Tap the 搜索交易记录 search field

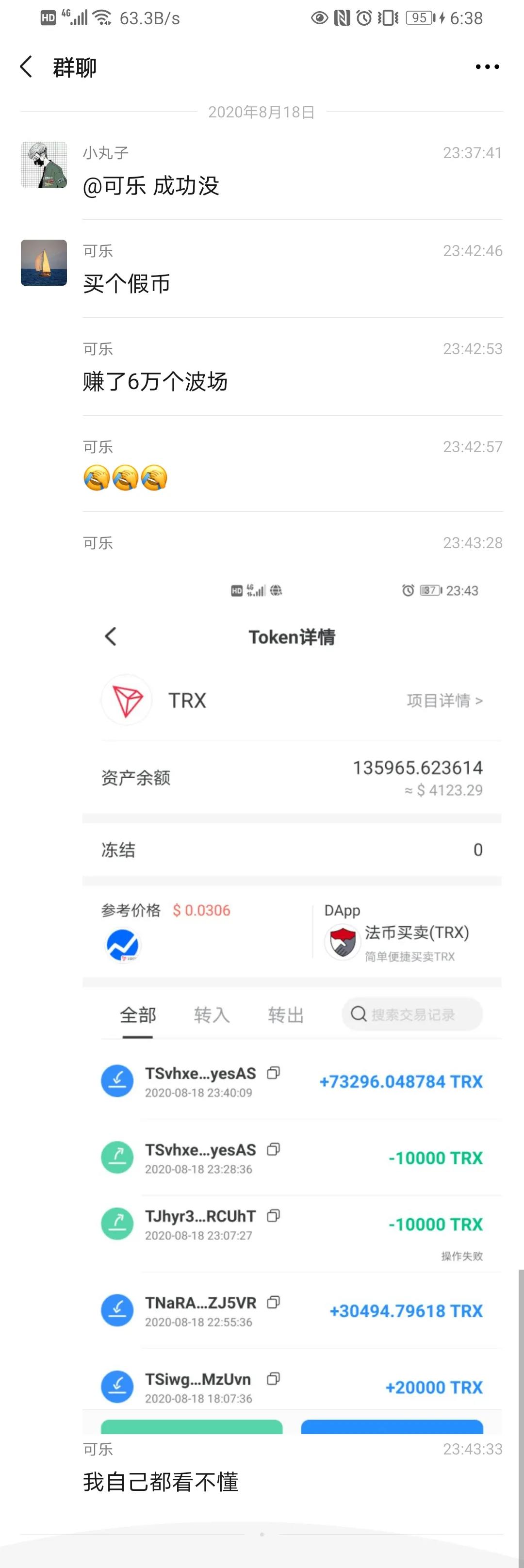tap(411, 1014)
